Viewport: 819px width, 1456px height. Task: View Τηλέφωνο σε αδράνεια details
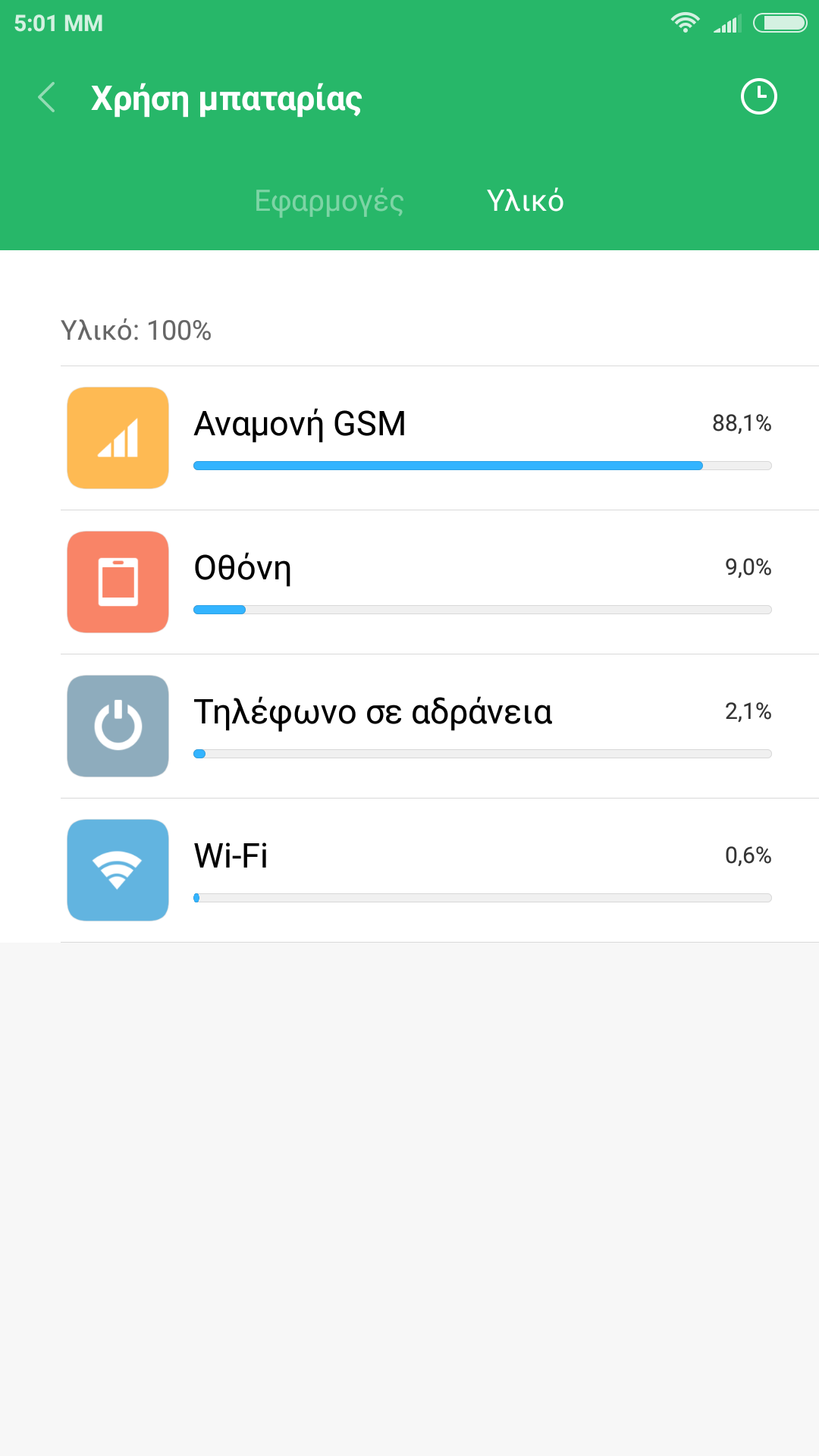point(440,726)
